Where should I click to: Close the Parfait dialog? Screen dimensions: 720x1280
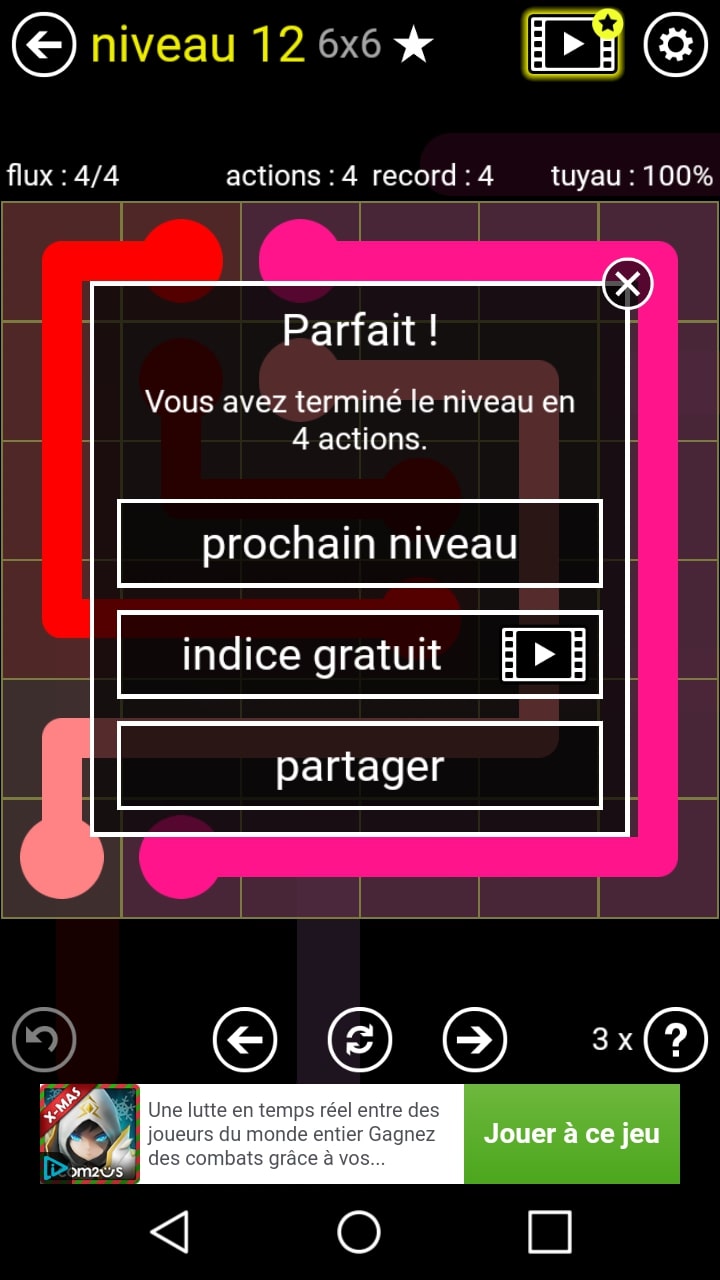click(x=628, y=285)
